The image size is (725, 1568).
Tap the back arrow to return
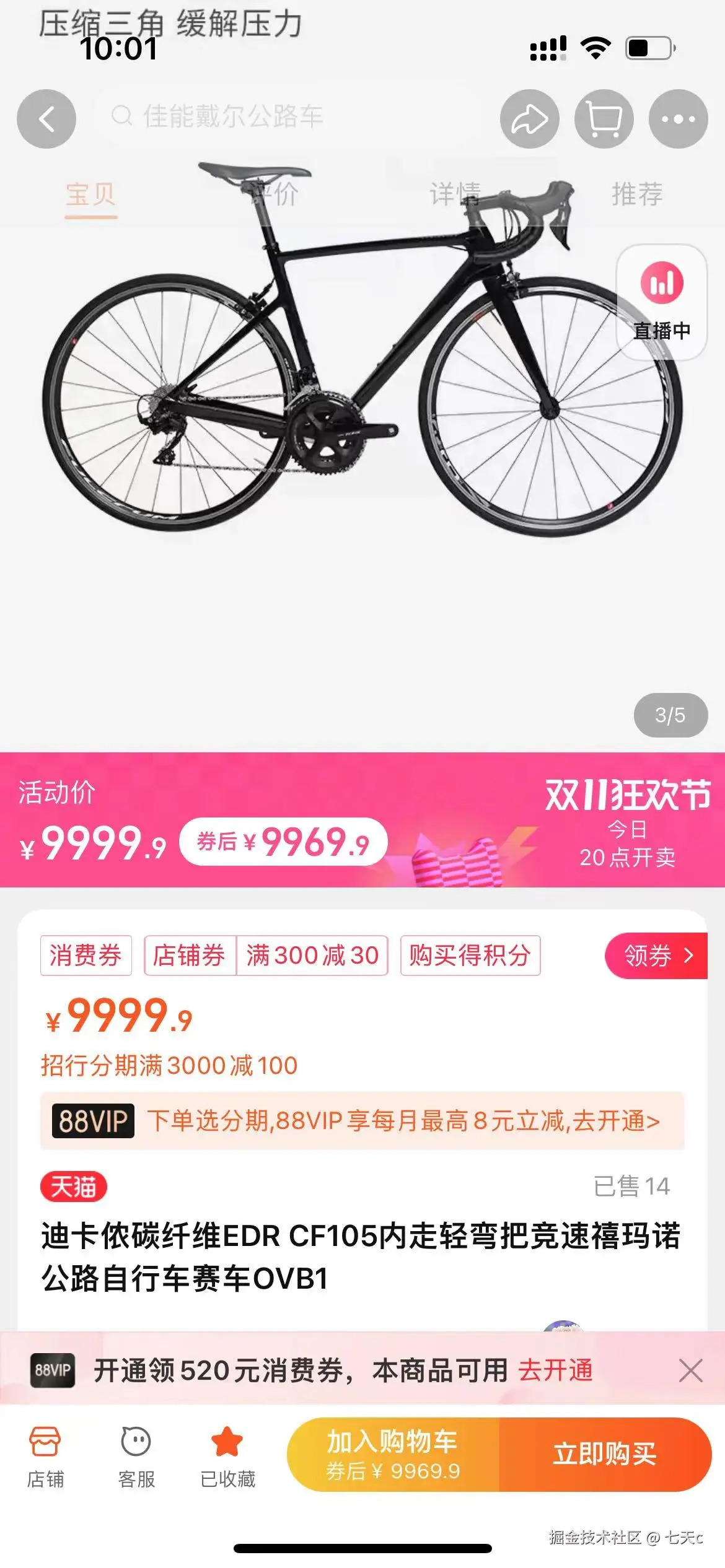click(46, 120)
